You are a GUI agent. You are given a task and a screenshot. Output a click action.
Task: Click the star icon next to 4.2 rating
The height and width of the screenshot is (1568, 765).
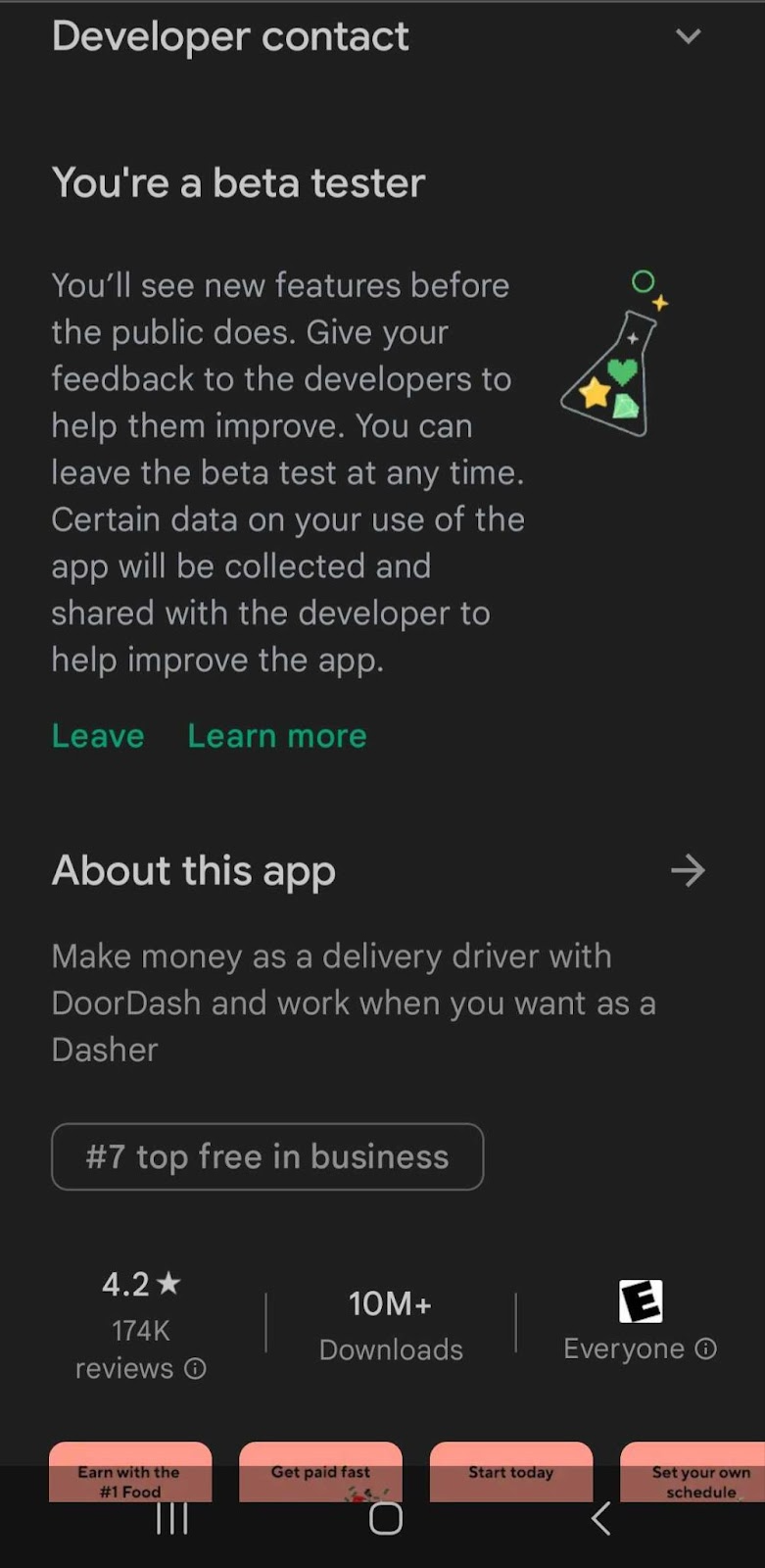pos(167,1284)
